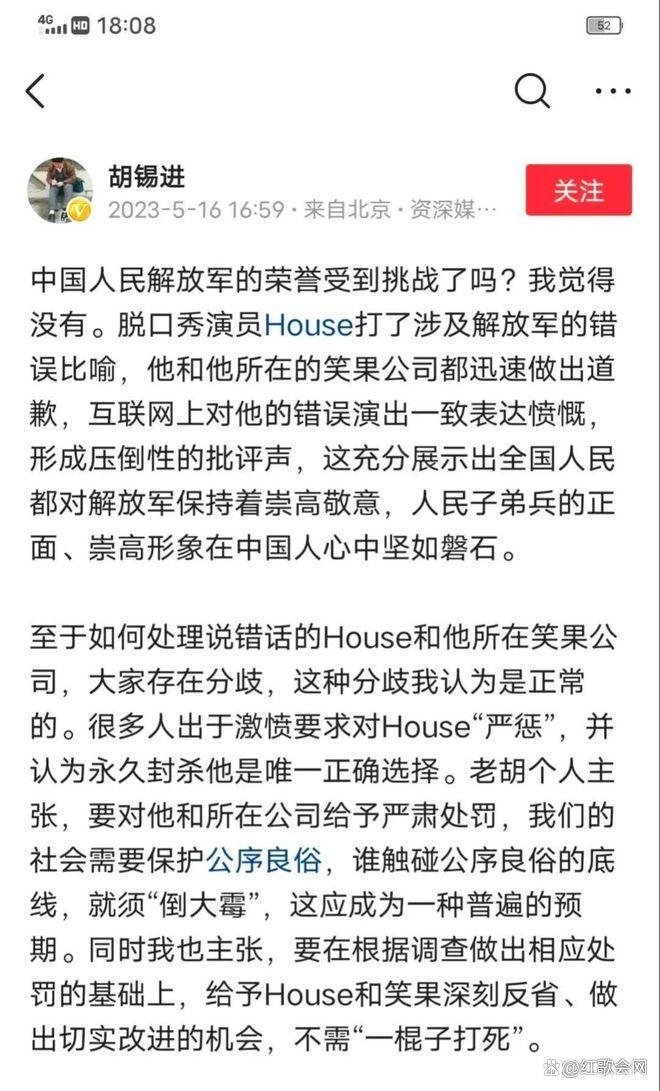Open the 胡锡进 username
Image resolution: width=660 pixels, height=1091 pixels.
click(x=147, y=177)
